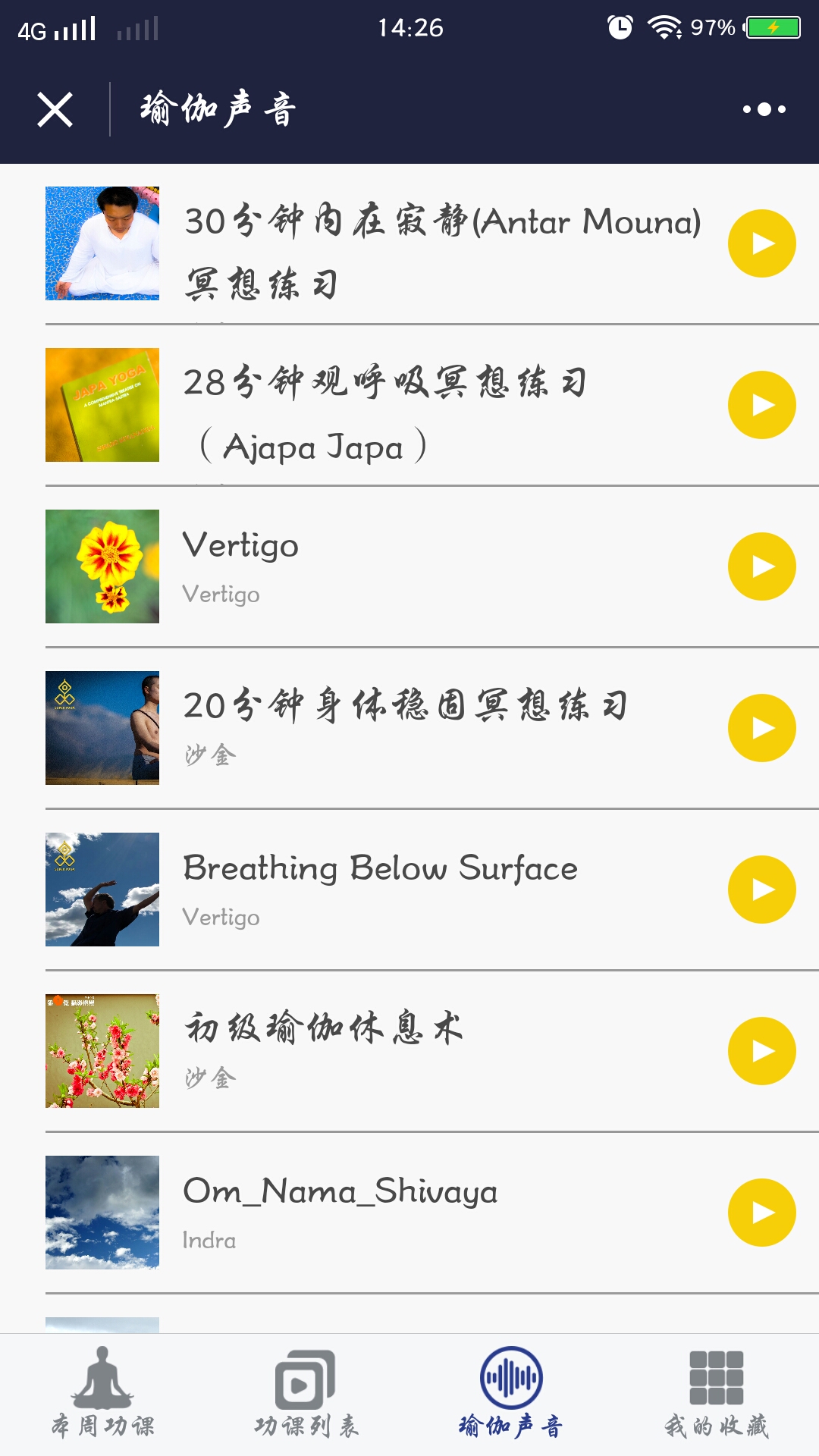This screenshot has height=1456, width=819.
Task: Switch to the 功课列表 tab
Action: pyautogui.click(x=306, y=1394)
